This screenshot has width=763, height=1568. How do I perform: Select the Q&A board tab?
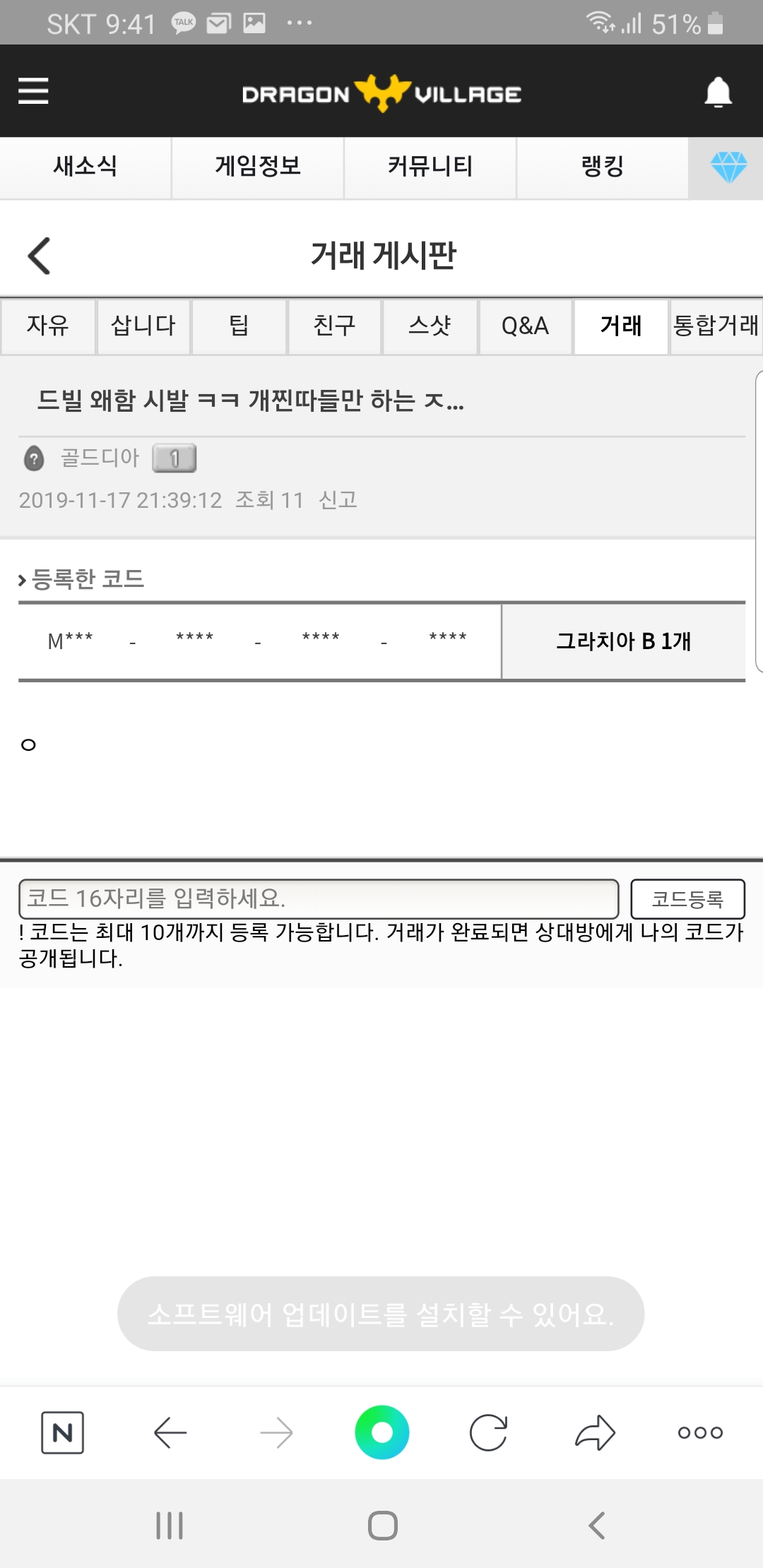(x=525, y=326)
